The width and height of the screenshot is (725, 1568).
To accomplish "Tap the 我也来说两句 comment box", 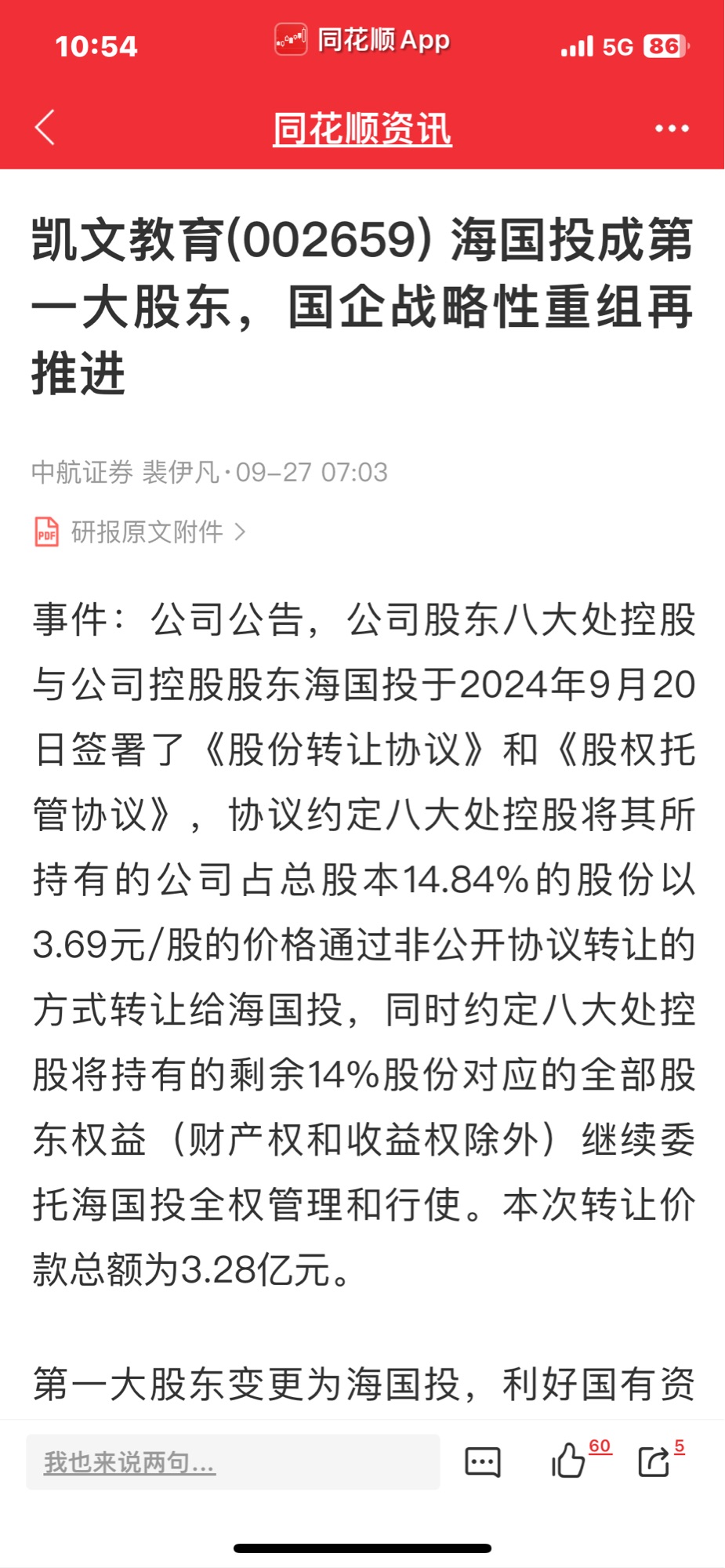I will (233, 1462).
